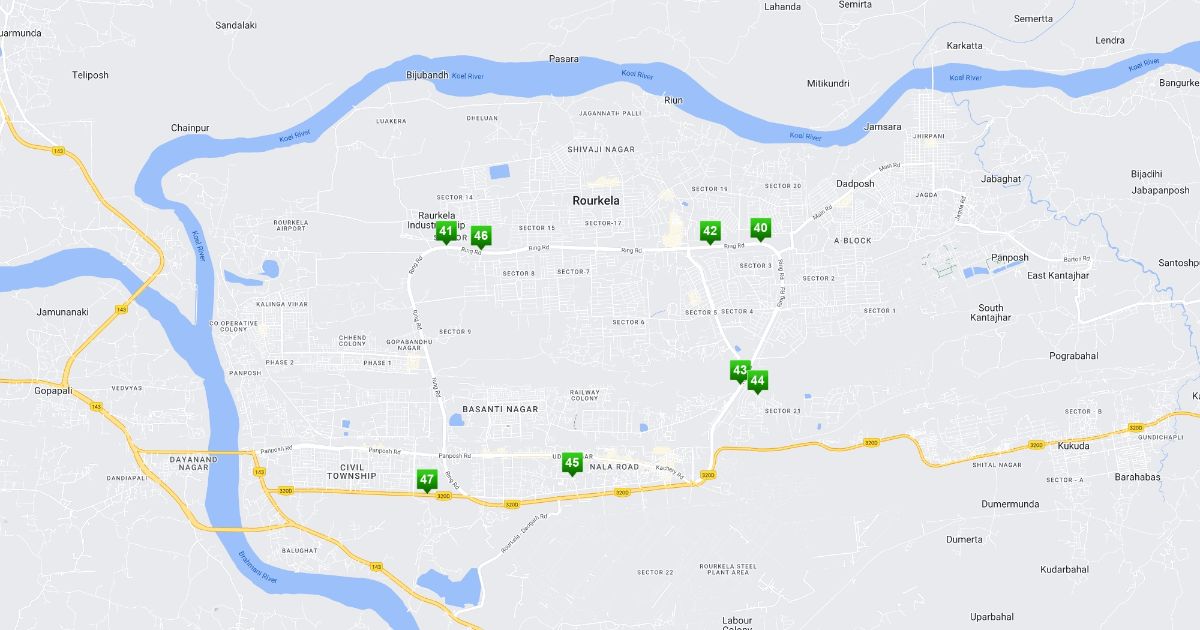Tap the green map marker numbered 41

[445, 232]
